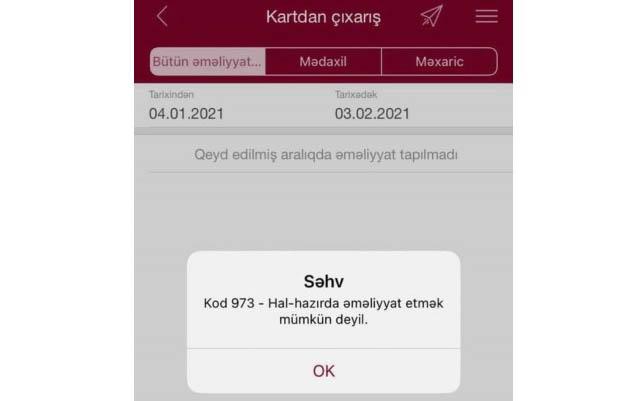Change the Tarixindən start date 04.01.2021

pos(186,113)
